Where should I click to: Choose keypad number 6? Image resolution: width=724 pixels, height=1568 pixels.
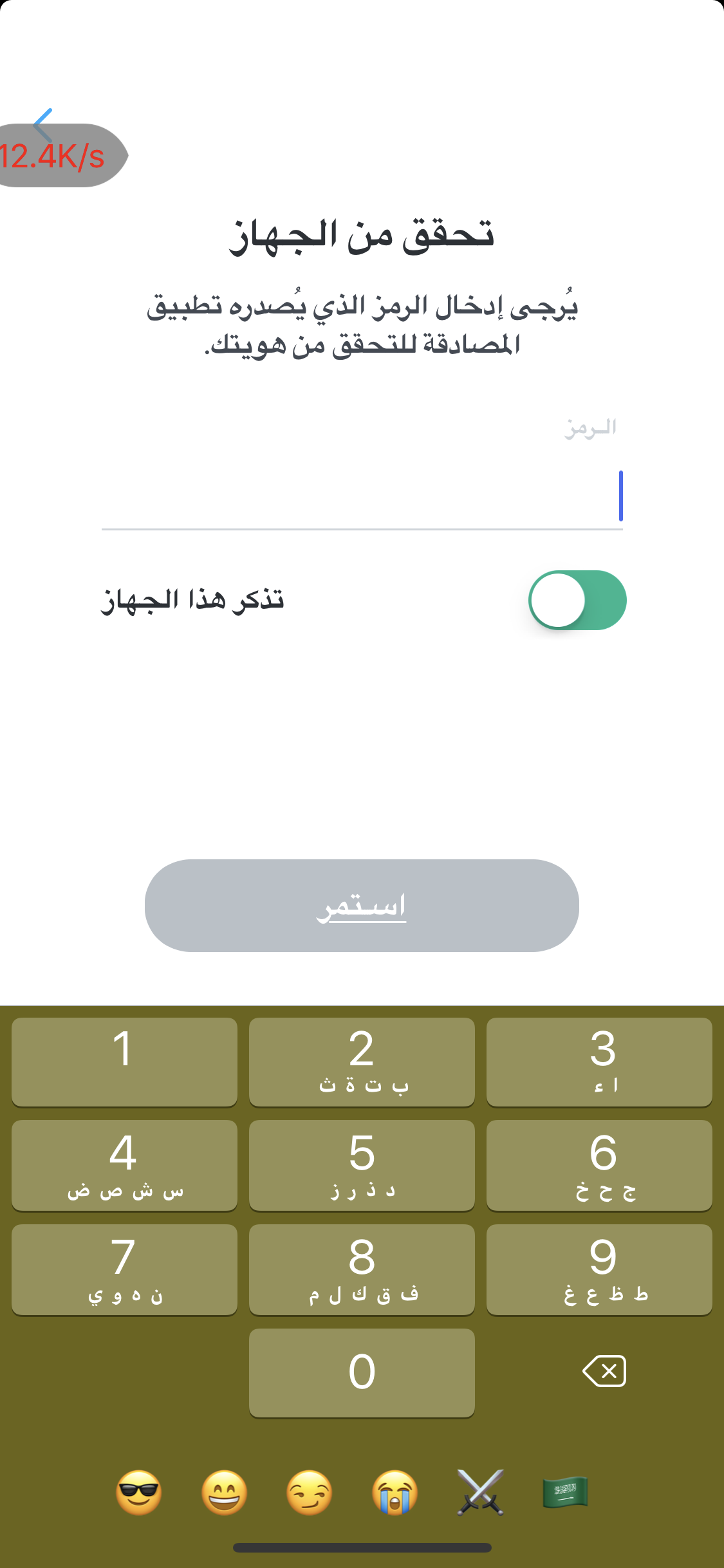[599, 1165]
